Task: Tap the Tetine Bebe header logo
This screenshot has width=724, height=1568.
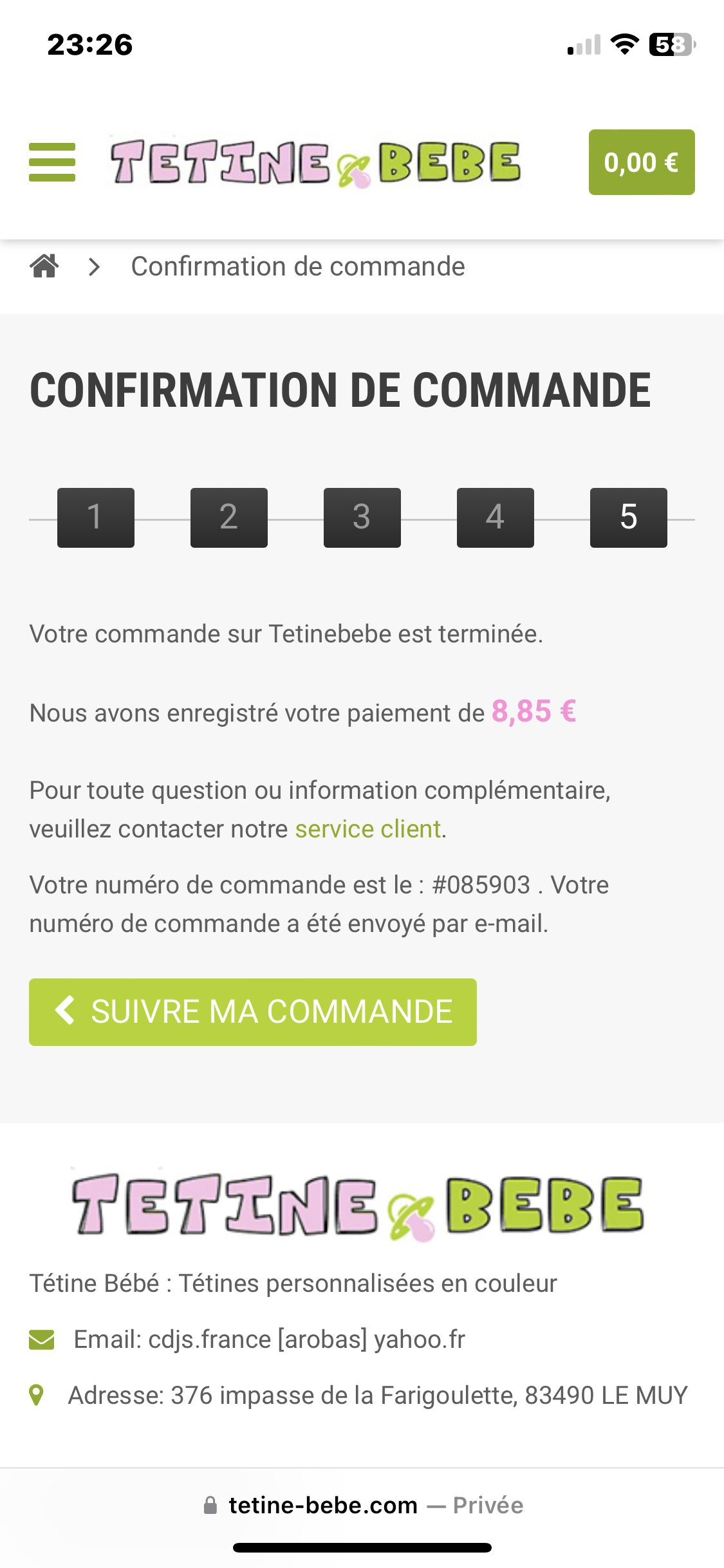Action: tap(315, 162)
